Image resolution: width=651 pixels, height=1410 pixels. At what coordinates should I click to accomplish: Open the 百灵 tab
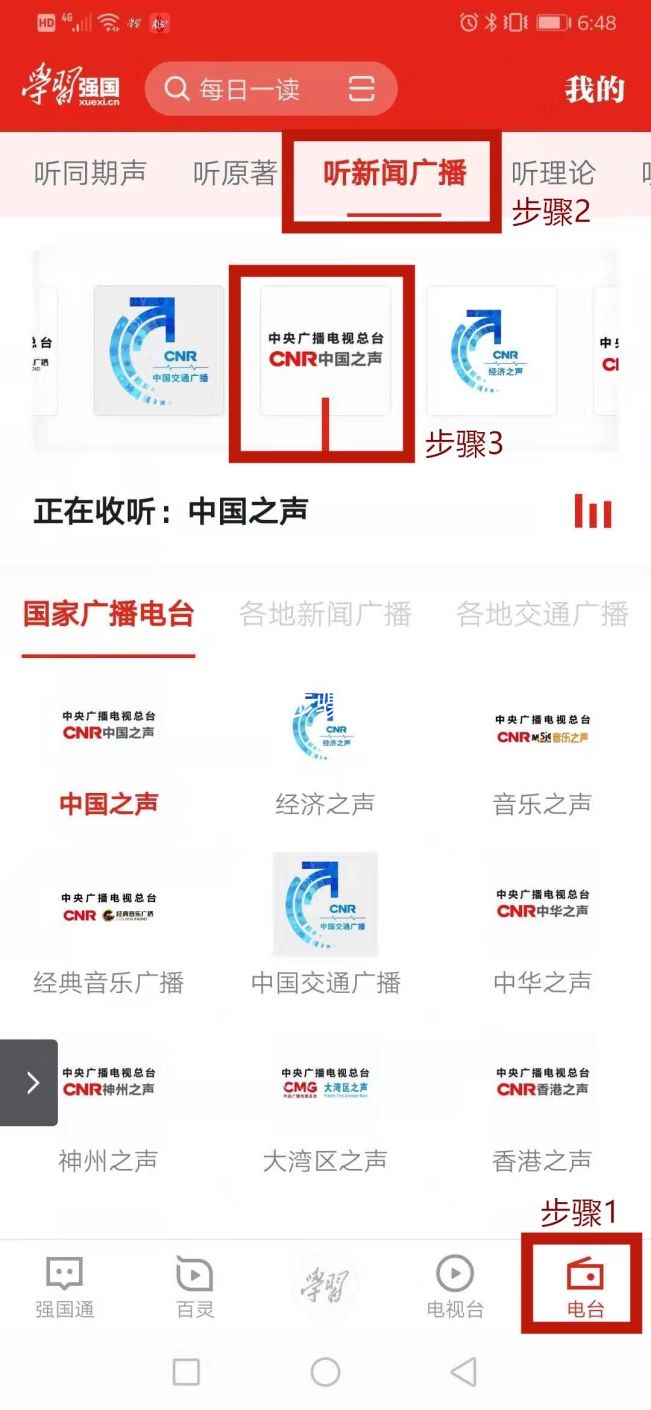(x=195, y=1287)
